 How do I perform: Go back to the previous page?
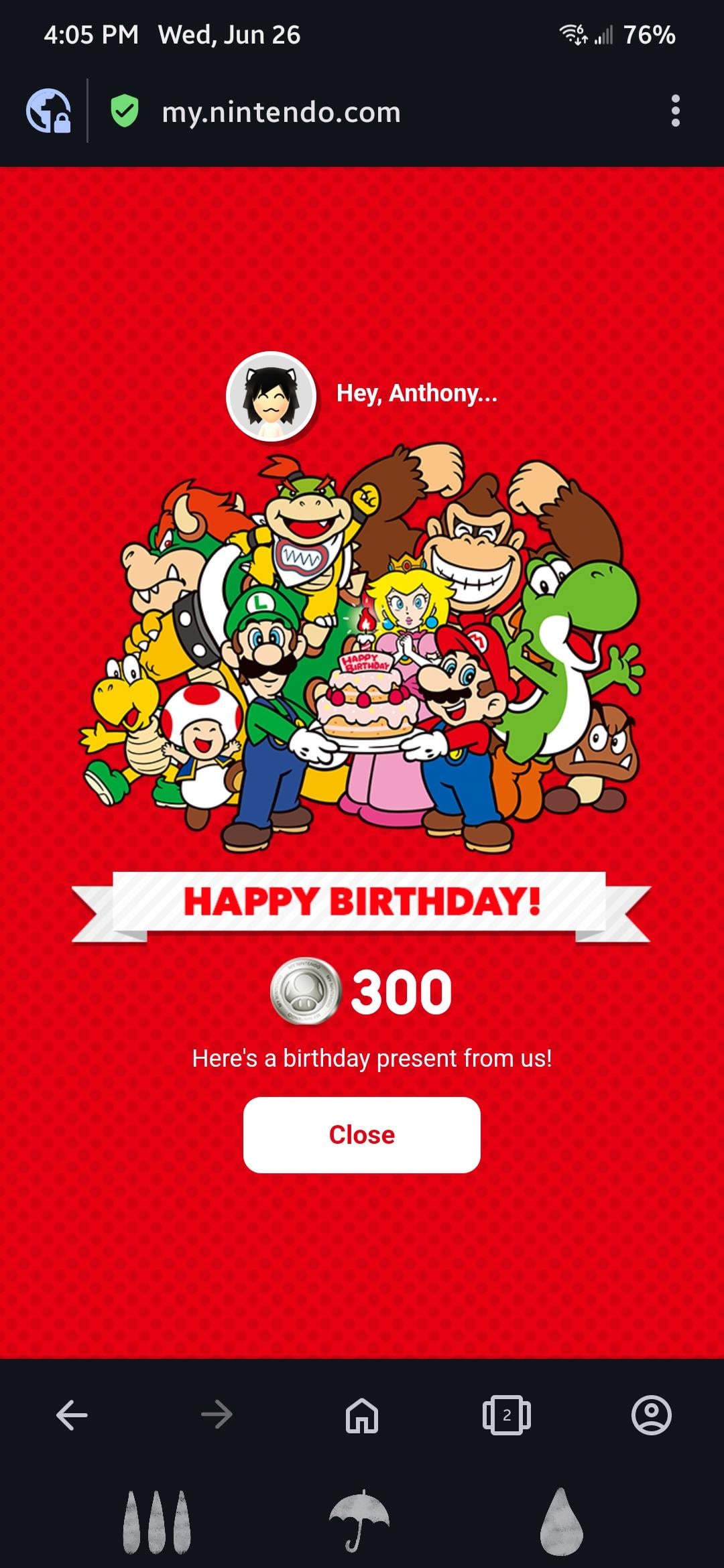click(72, 1415)
